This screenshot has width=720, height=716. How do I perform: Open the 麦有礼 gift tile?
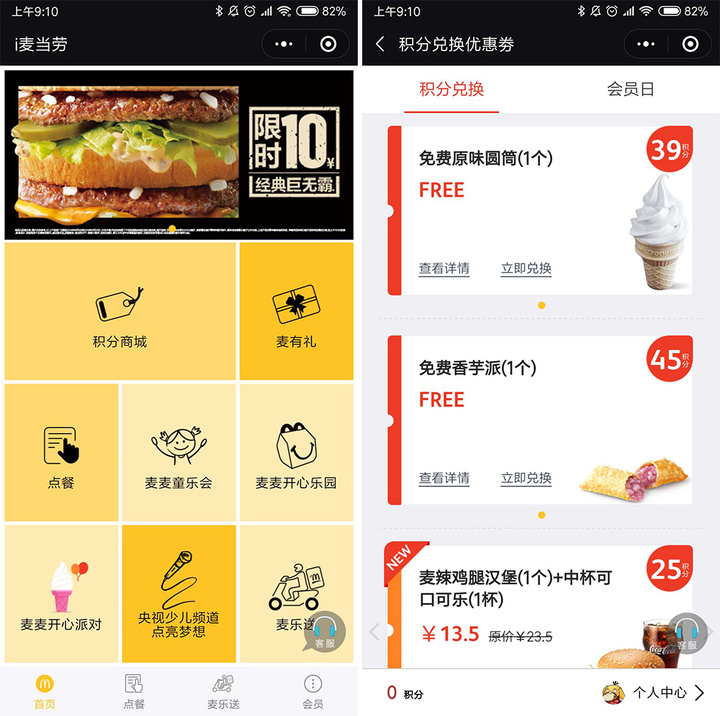[x=296, y=311]
